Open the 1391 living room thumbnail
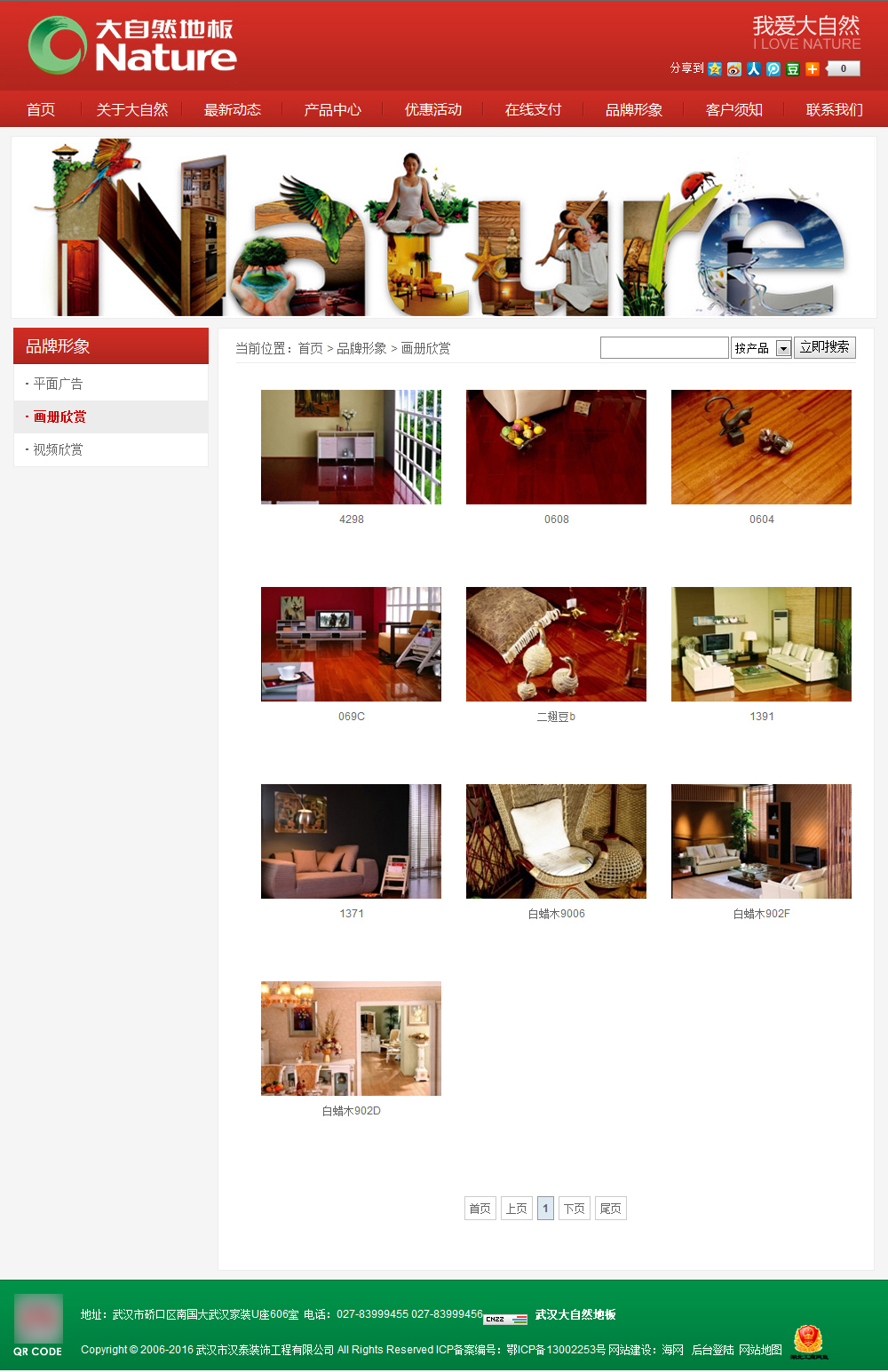 pyautogui.click(x=761, y=644)
